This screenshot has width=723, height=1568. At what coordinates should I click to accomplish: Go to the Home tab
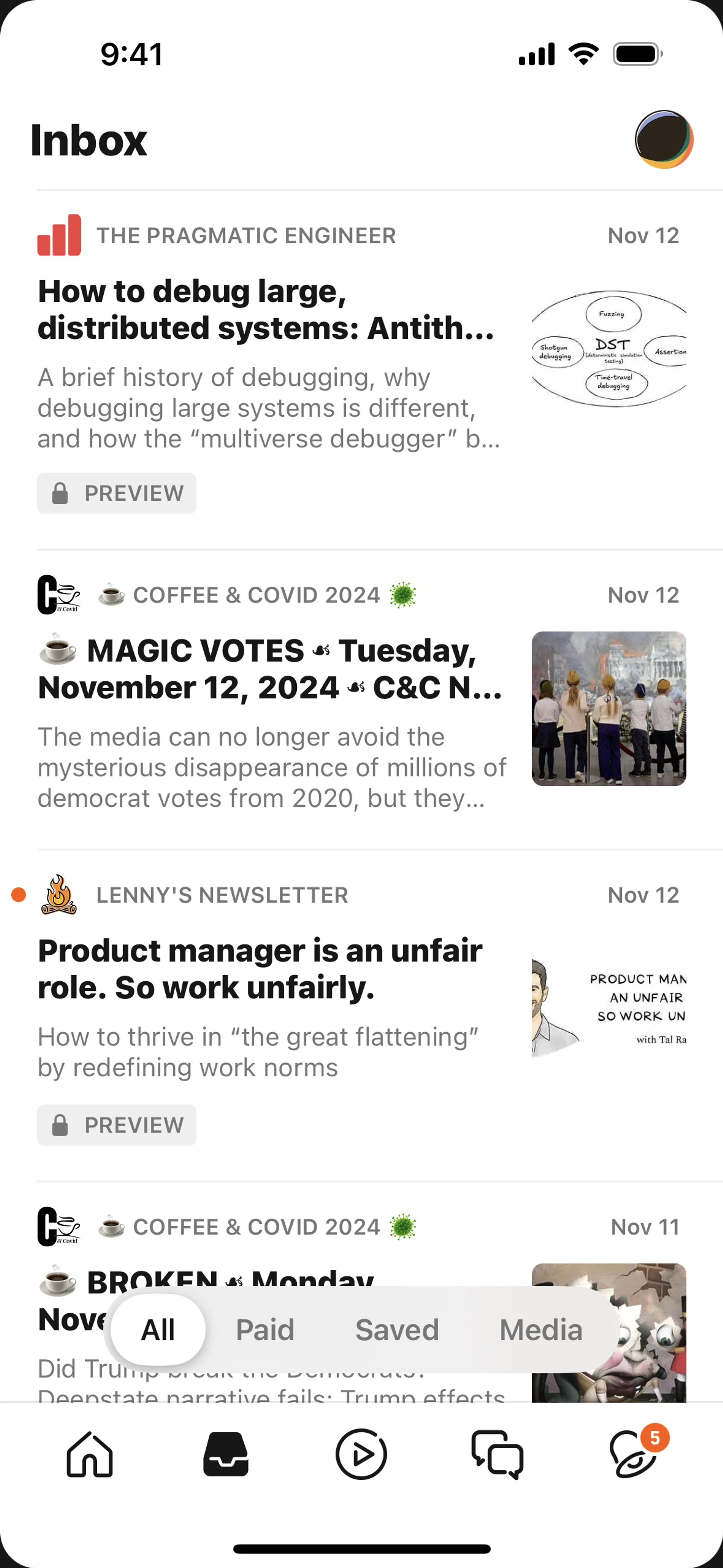(90, 1454)
